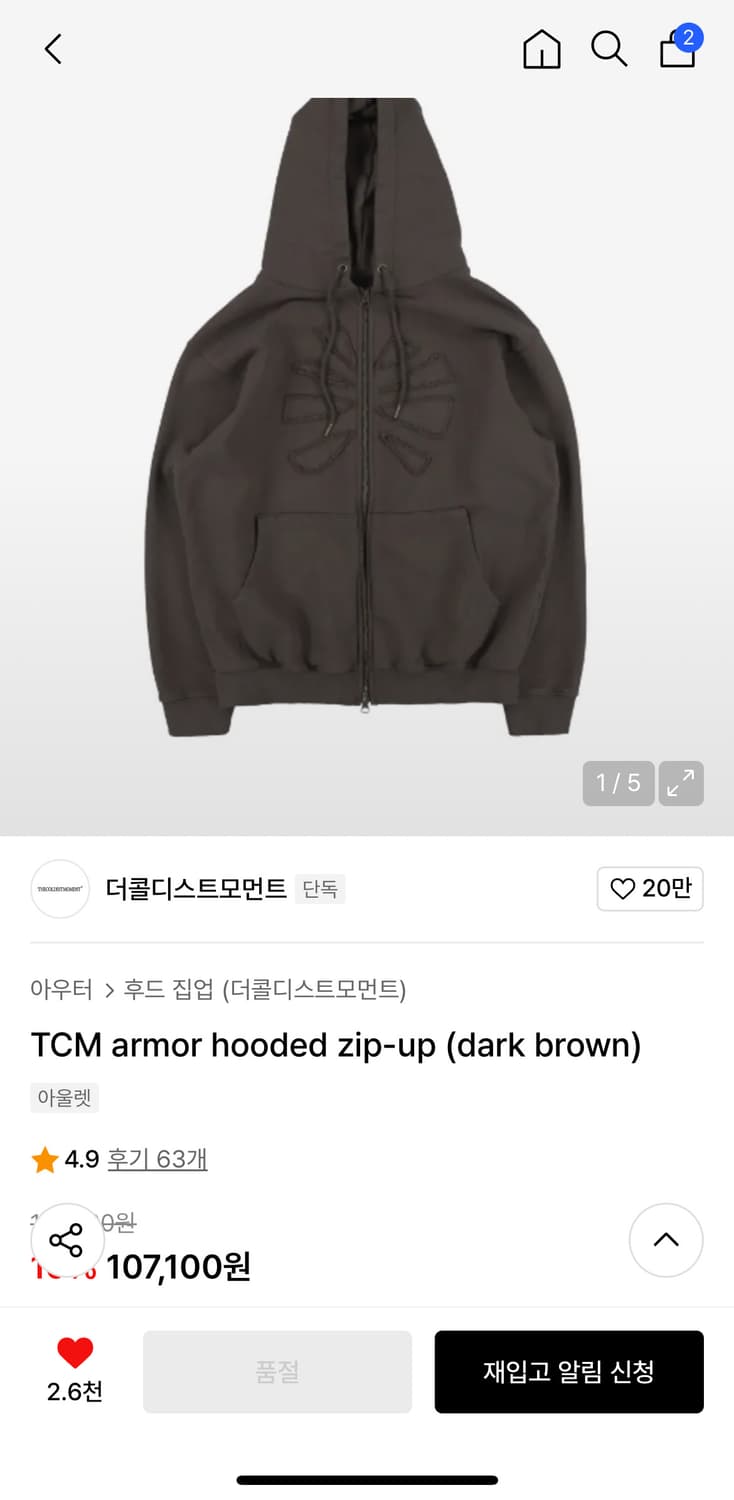734x1500 pixels.
Task: Toggle the brand favorite heart showing 20만
Action: (650, 888)
